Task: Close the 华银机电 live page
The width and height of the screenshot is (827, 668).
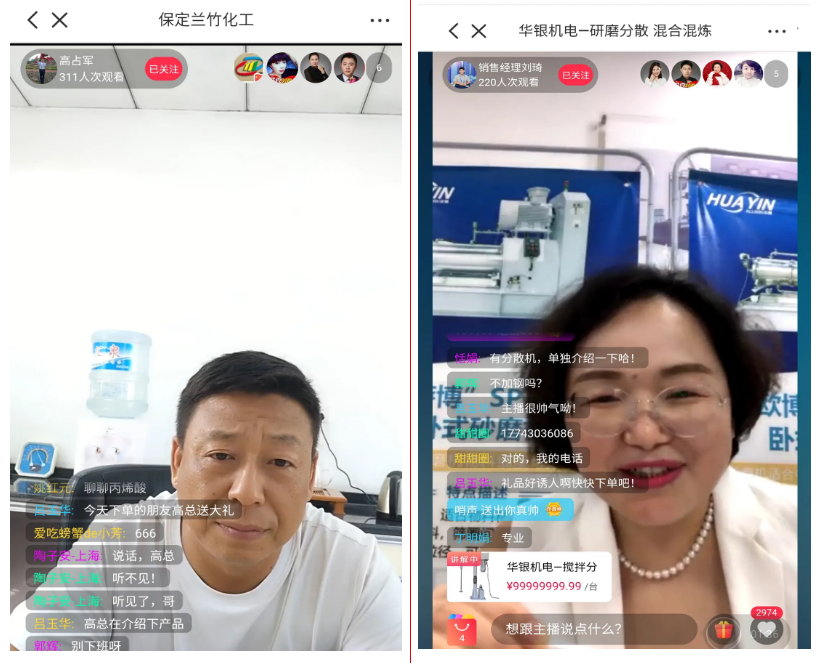Action: point(479,31)
